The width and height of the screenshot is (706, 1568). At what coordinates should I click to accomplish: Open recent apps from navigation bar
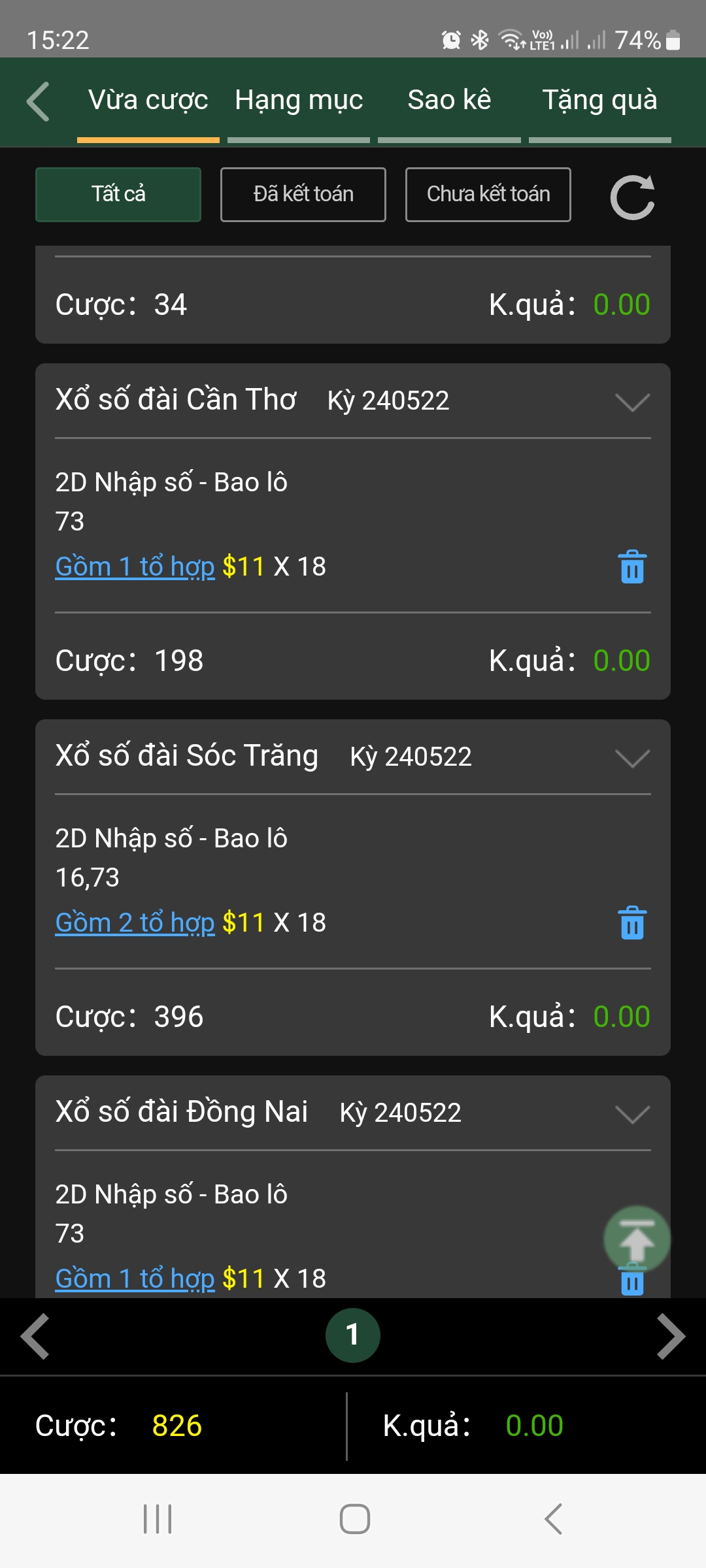point(158,1519)
